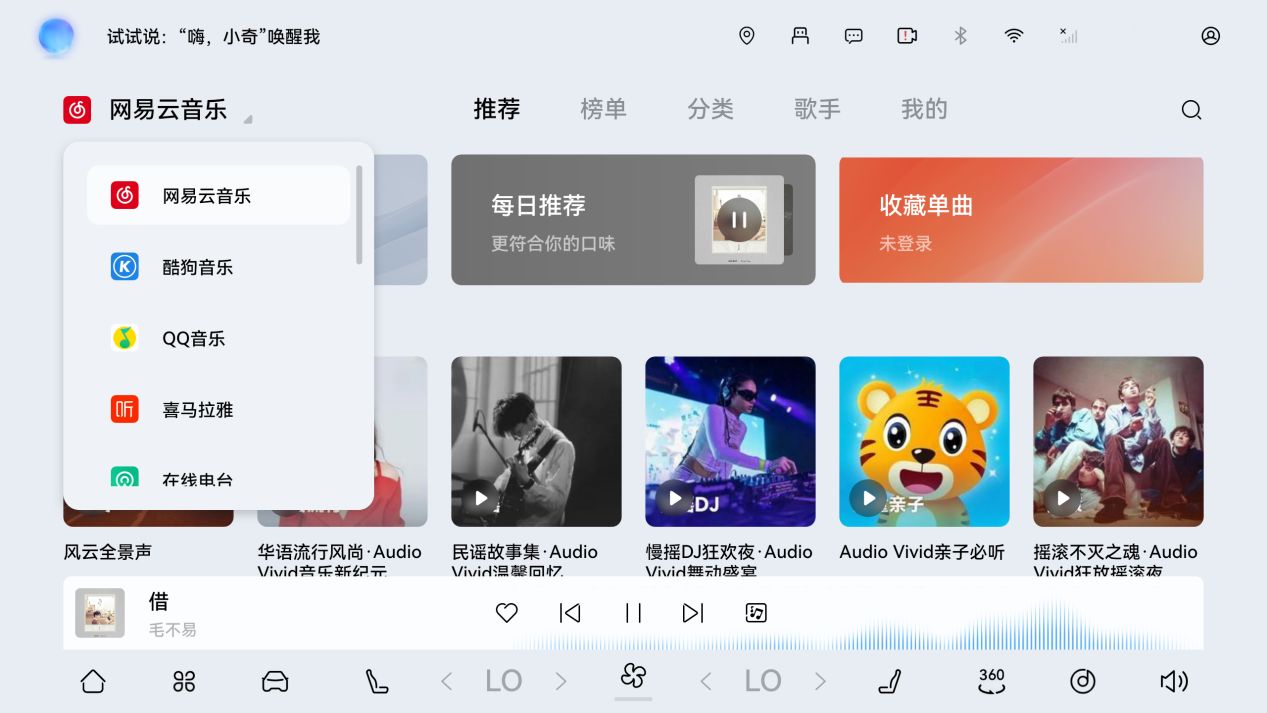Switch to the 分类 tab
The image size is (1267, 713).
point(710,109)
